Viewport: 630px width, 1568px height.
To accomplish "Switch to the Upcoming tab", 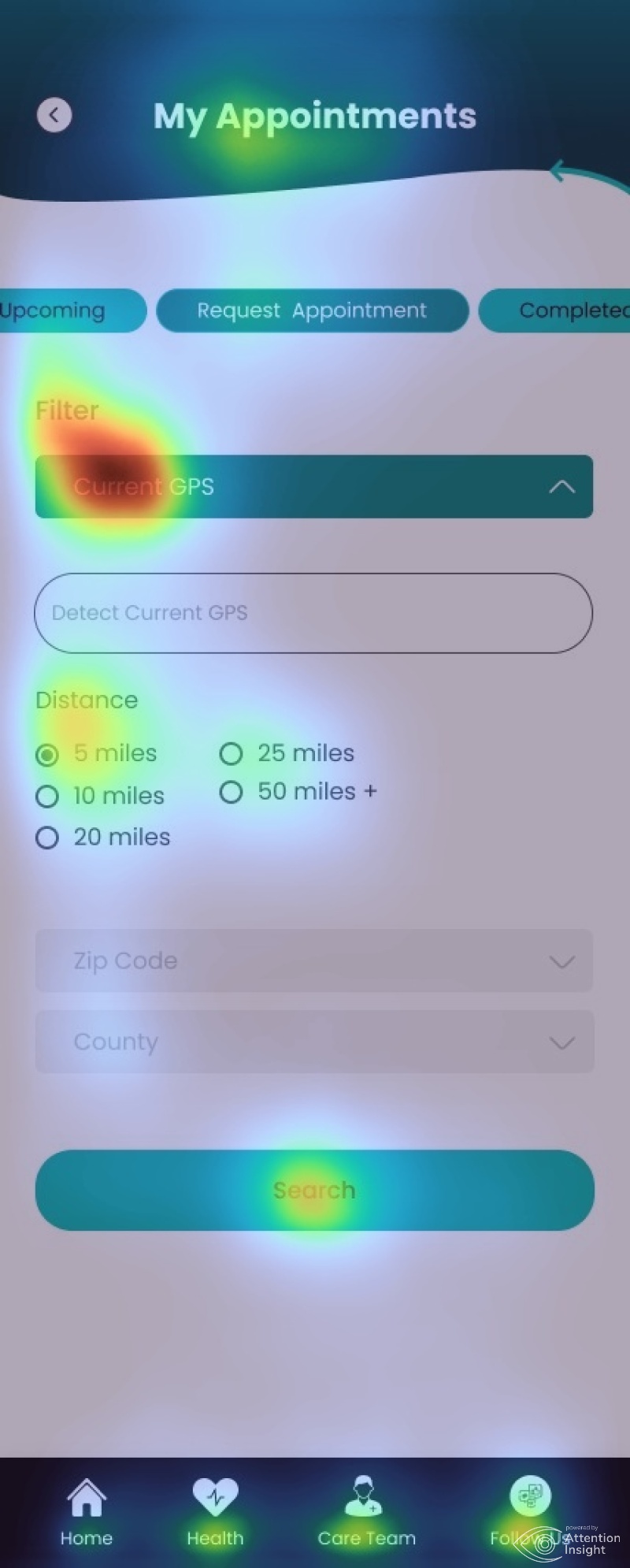I will 63,310.
